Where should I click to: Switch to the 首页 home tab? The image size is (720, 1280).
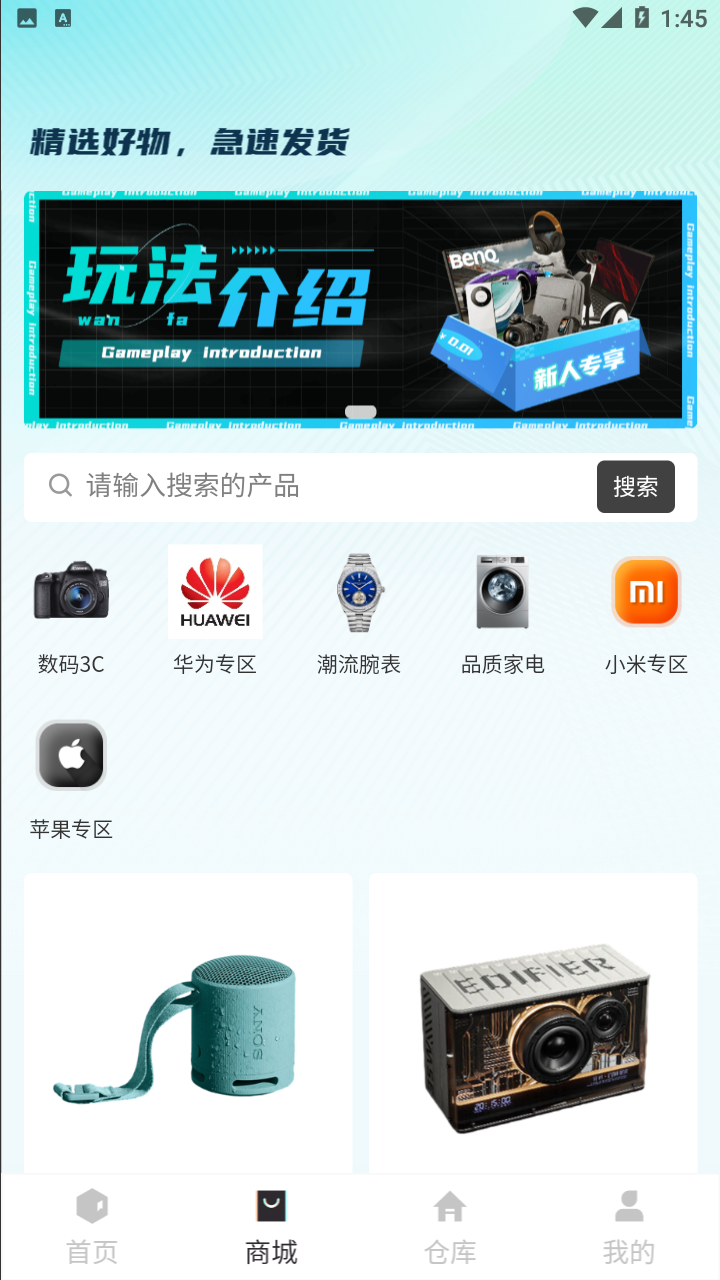92,1226
